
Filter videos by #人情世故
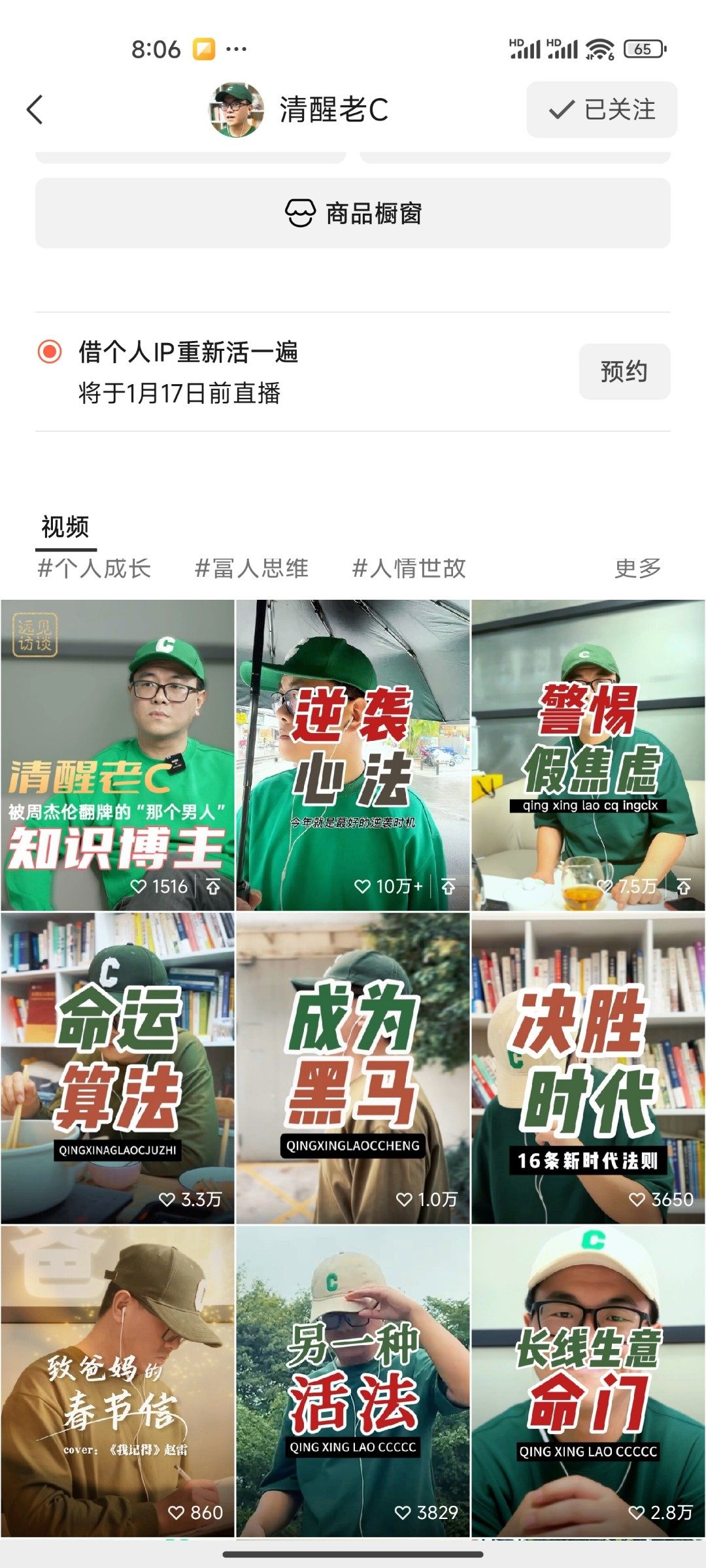[x=409, y=568]
